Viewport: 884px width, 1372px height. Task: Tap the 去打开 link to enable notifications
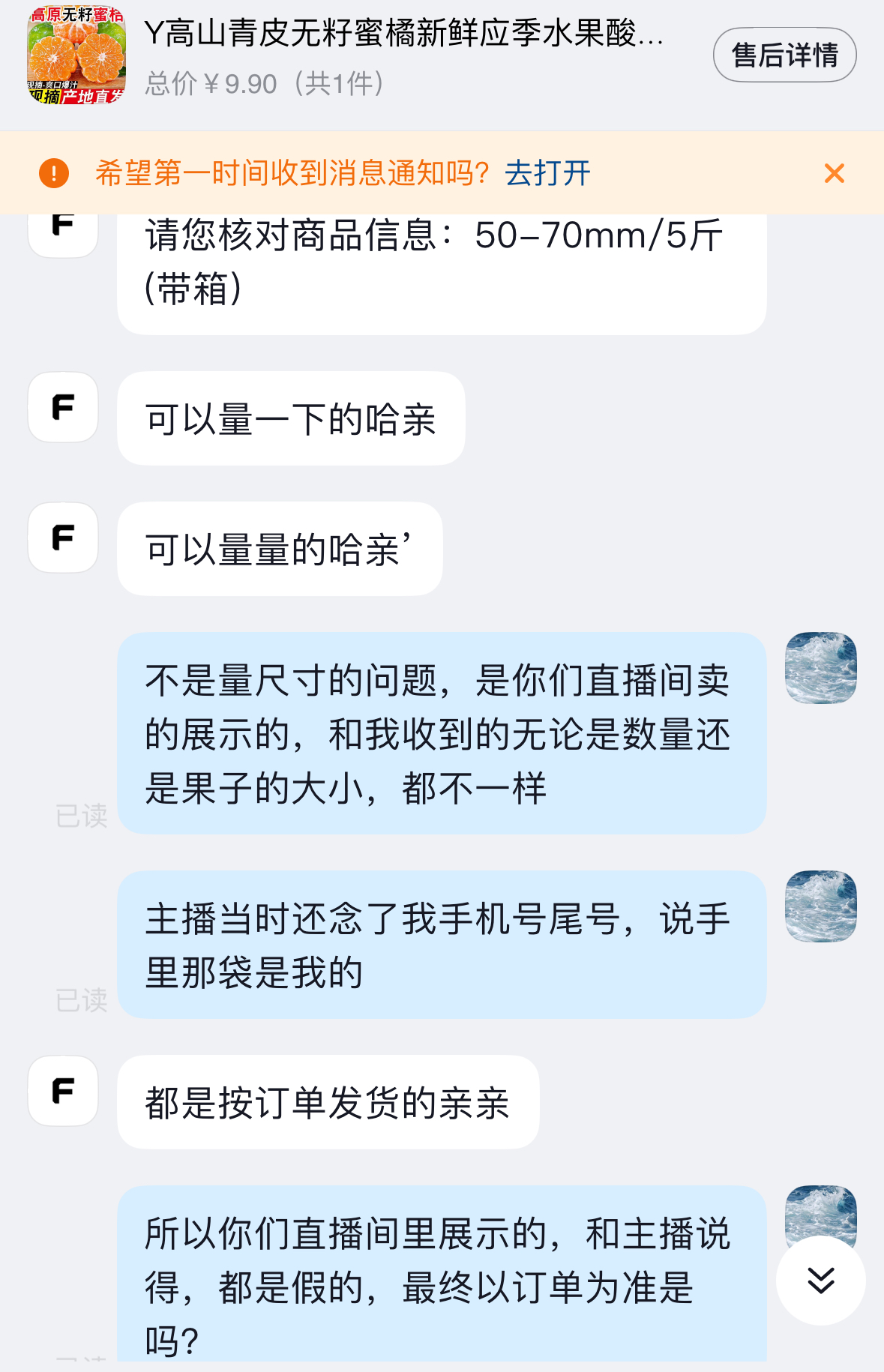(547, 173)
